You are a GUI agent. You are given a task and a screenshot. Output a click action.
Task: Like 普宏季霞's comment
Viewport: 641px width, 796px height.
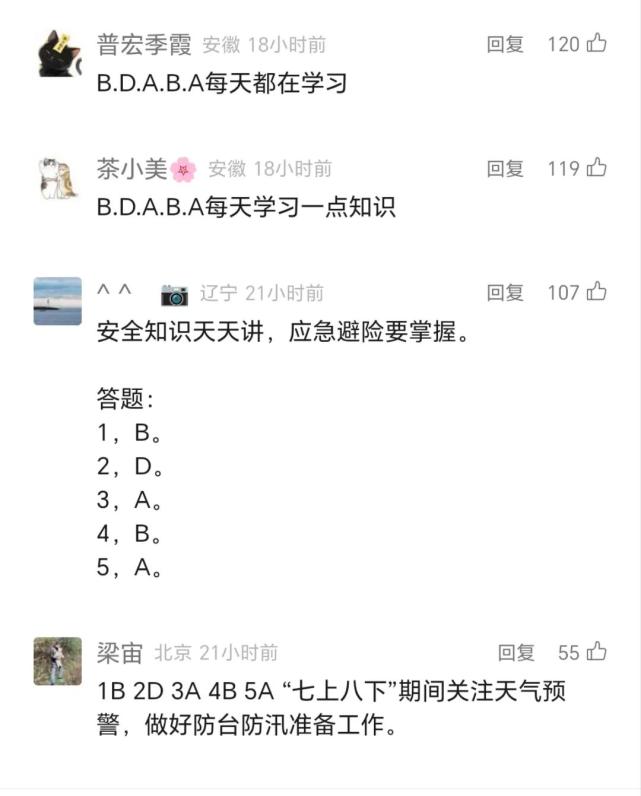click(x=596, y=44)
